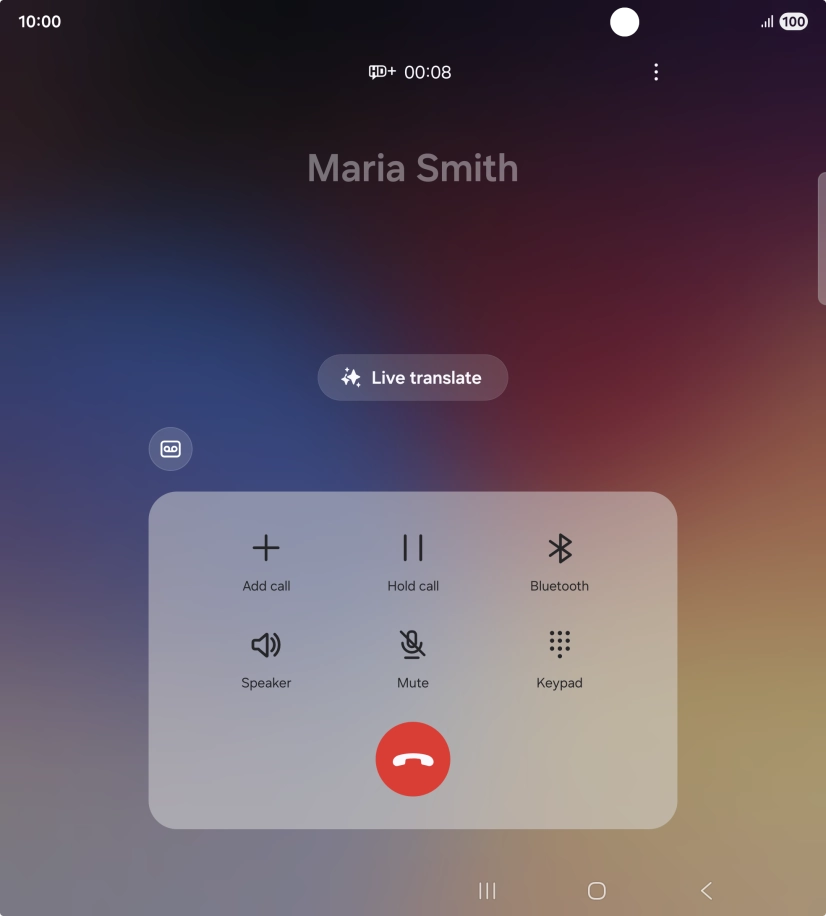Put Maria Smith's call on hold
Screen dimensions: 826x916
tap(413, 561)
